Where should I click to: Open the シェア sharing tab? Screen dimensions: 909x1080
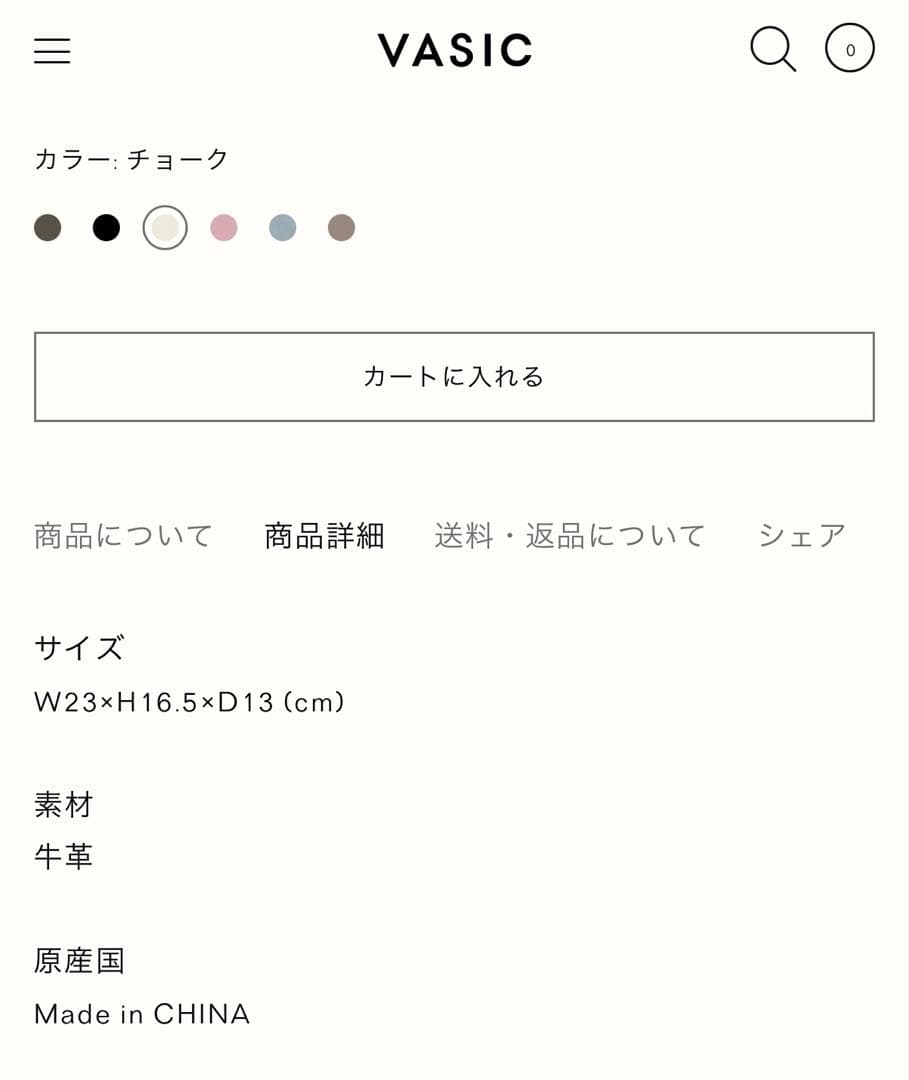(801, 536)
